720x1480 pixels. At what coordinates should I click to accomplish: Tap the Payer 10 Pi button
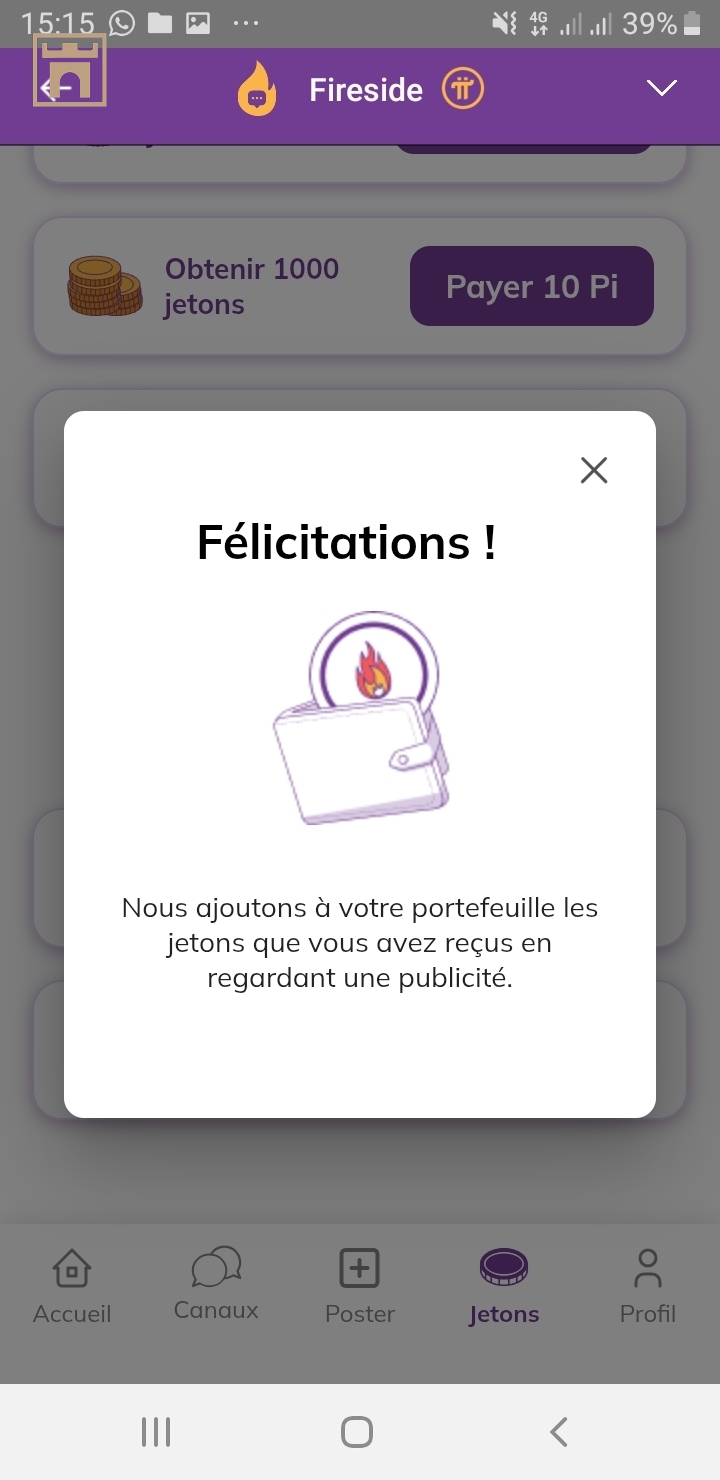click(531, 287)
